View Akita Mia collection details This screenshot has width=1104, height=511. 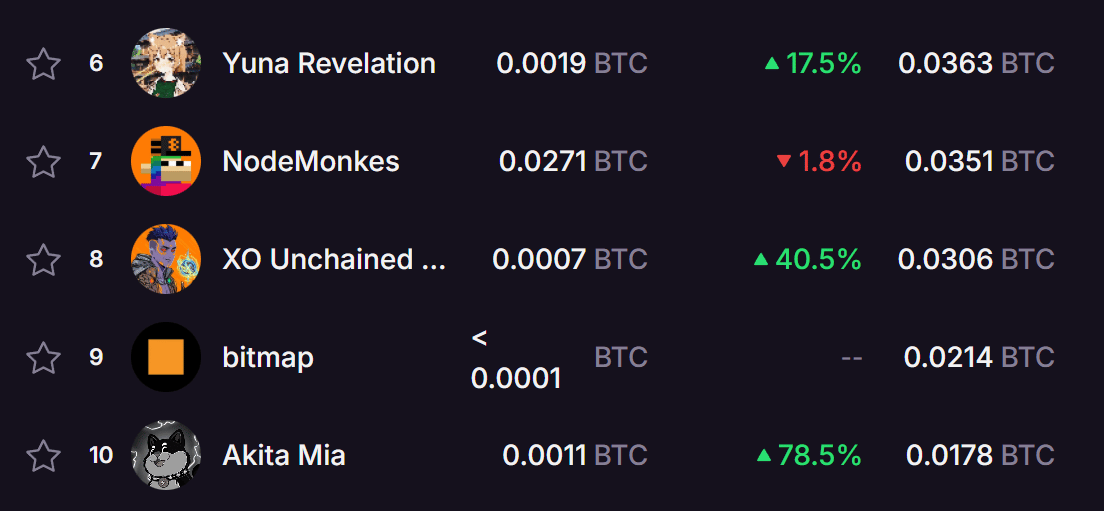tap(284, 456)
